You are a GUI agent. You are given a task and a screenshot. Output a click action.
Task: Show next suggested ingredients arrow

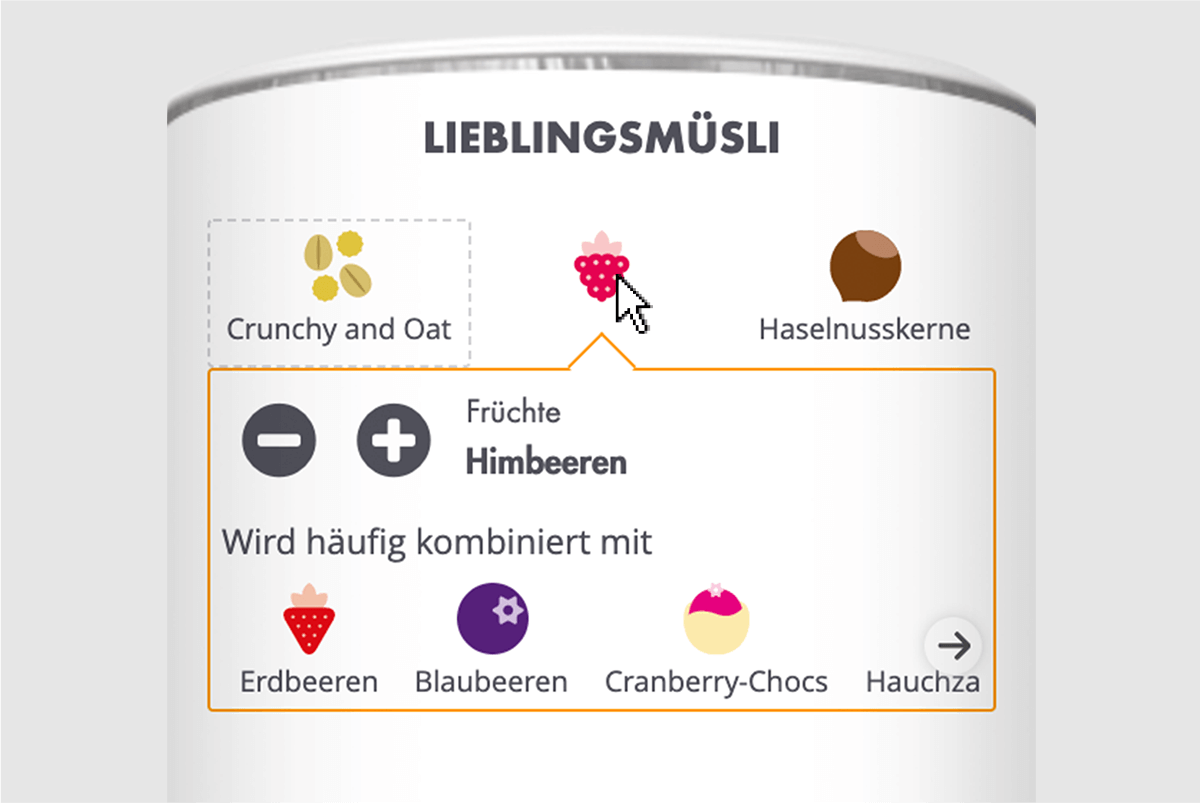click(954, 646)
